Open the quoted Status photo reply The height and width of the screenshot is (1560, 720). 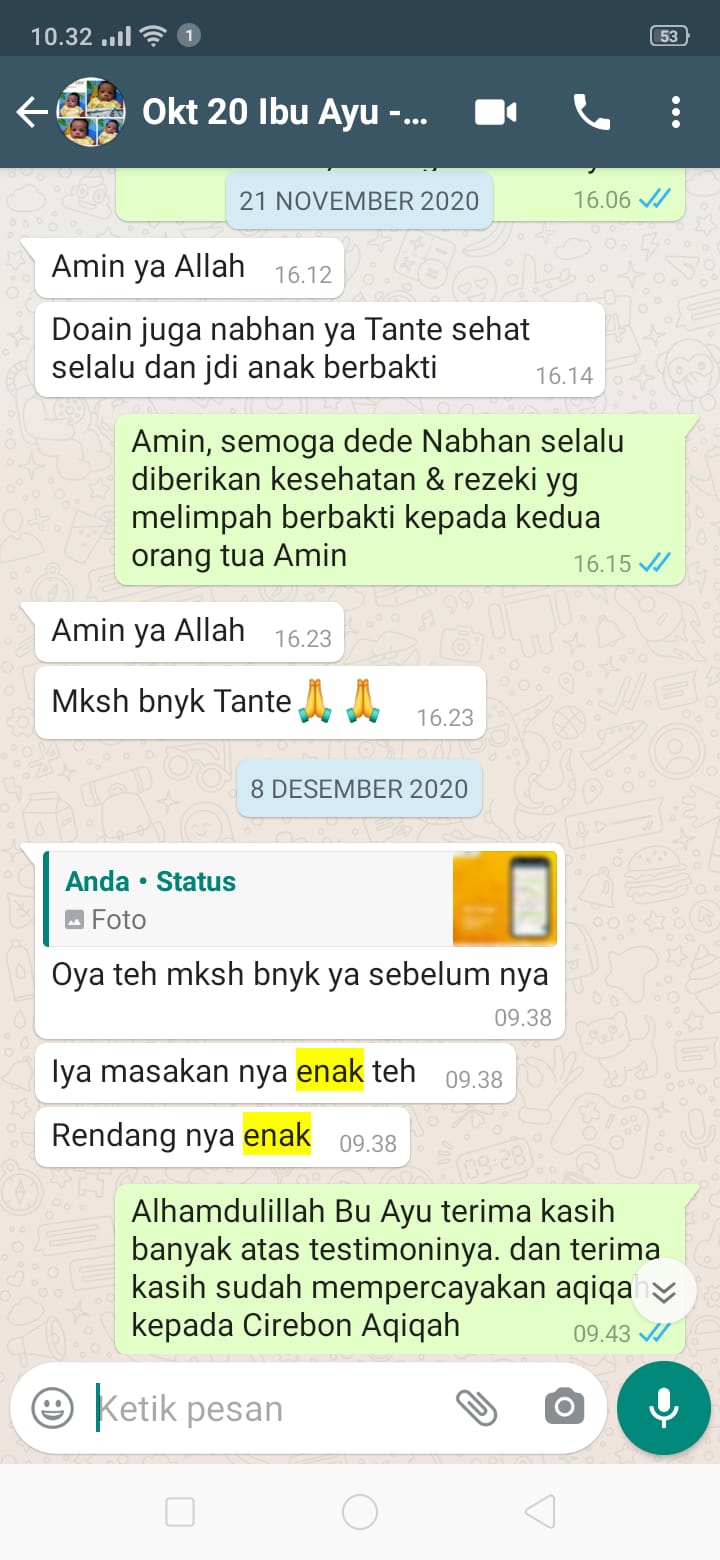tap(300, 898)
